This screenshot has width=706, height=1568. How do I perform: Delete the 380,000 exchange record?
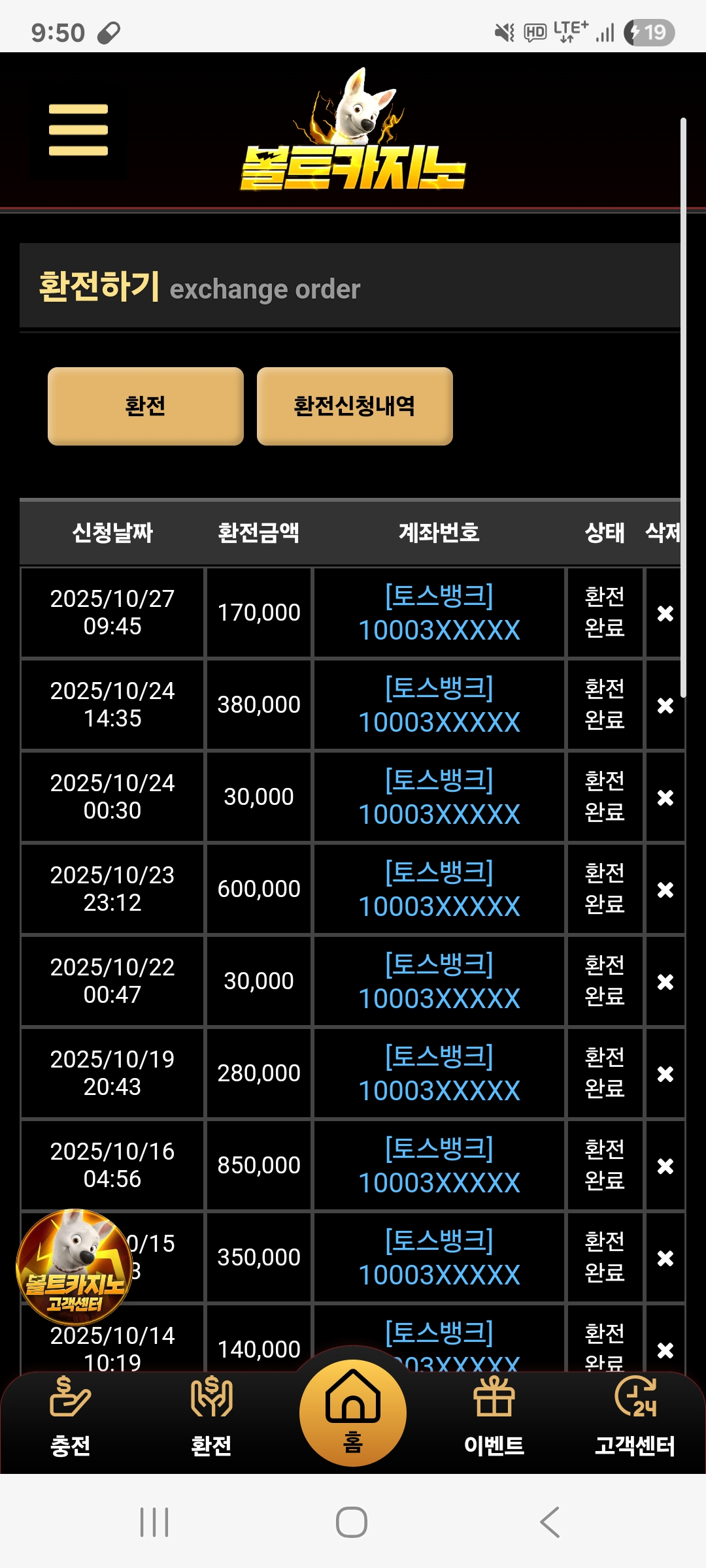pyautogui.click(x=665, y=705)
